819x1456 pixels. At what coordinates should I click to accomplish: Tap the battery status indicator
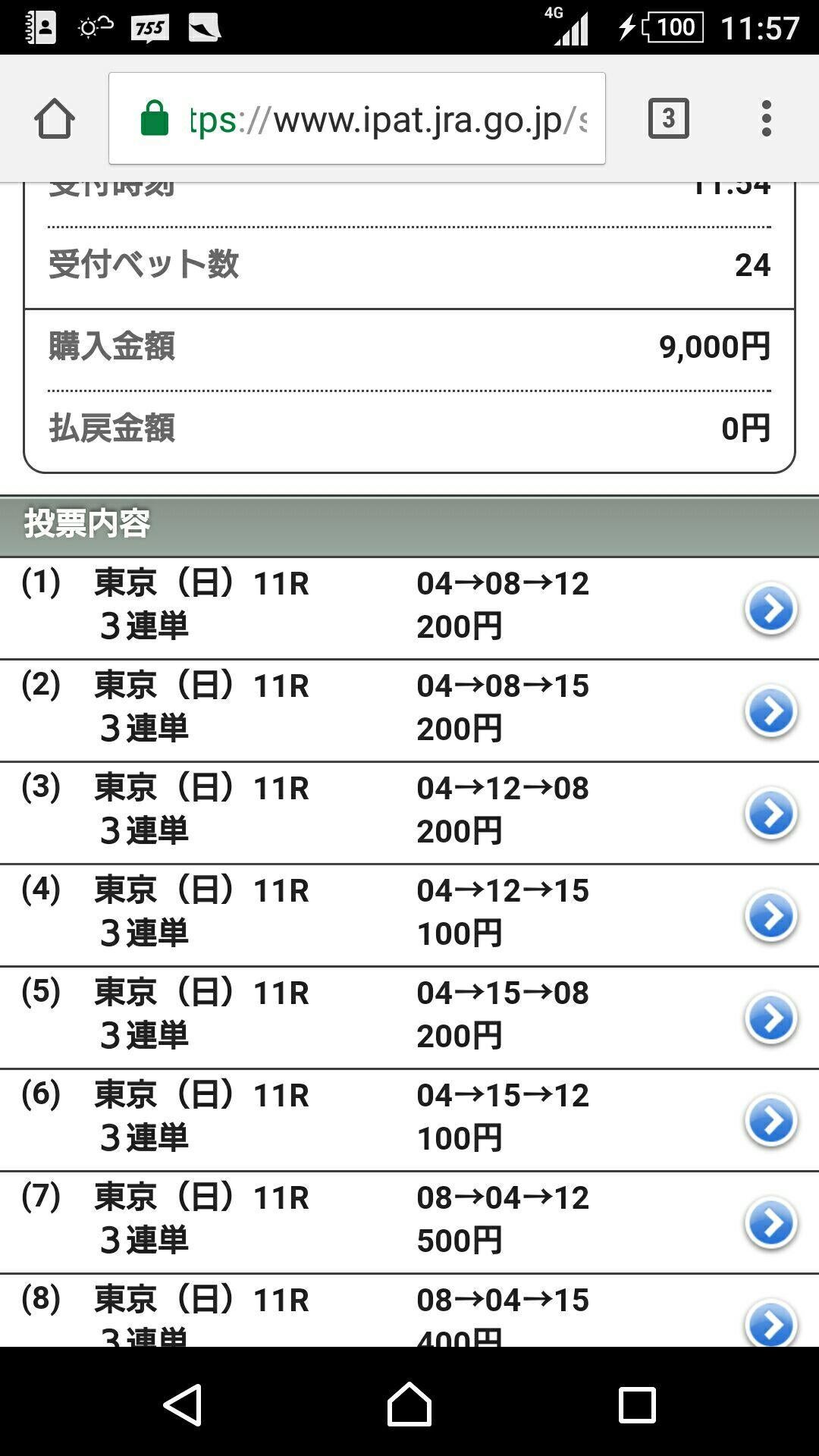click(x=667, y=27)
